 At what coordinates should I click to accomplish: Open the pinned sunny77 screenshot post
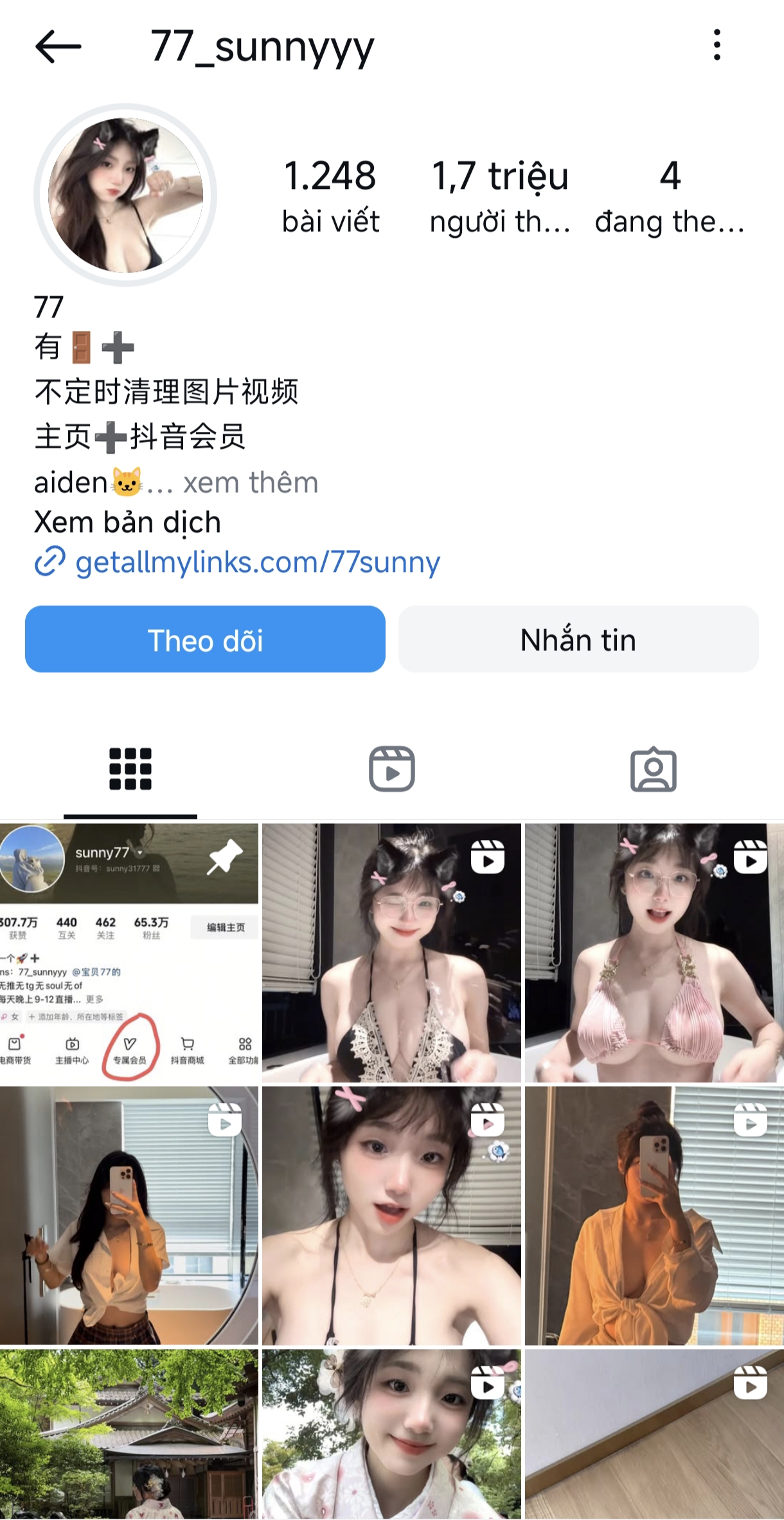tap(129, 952)
